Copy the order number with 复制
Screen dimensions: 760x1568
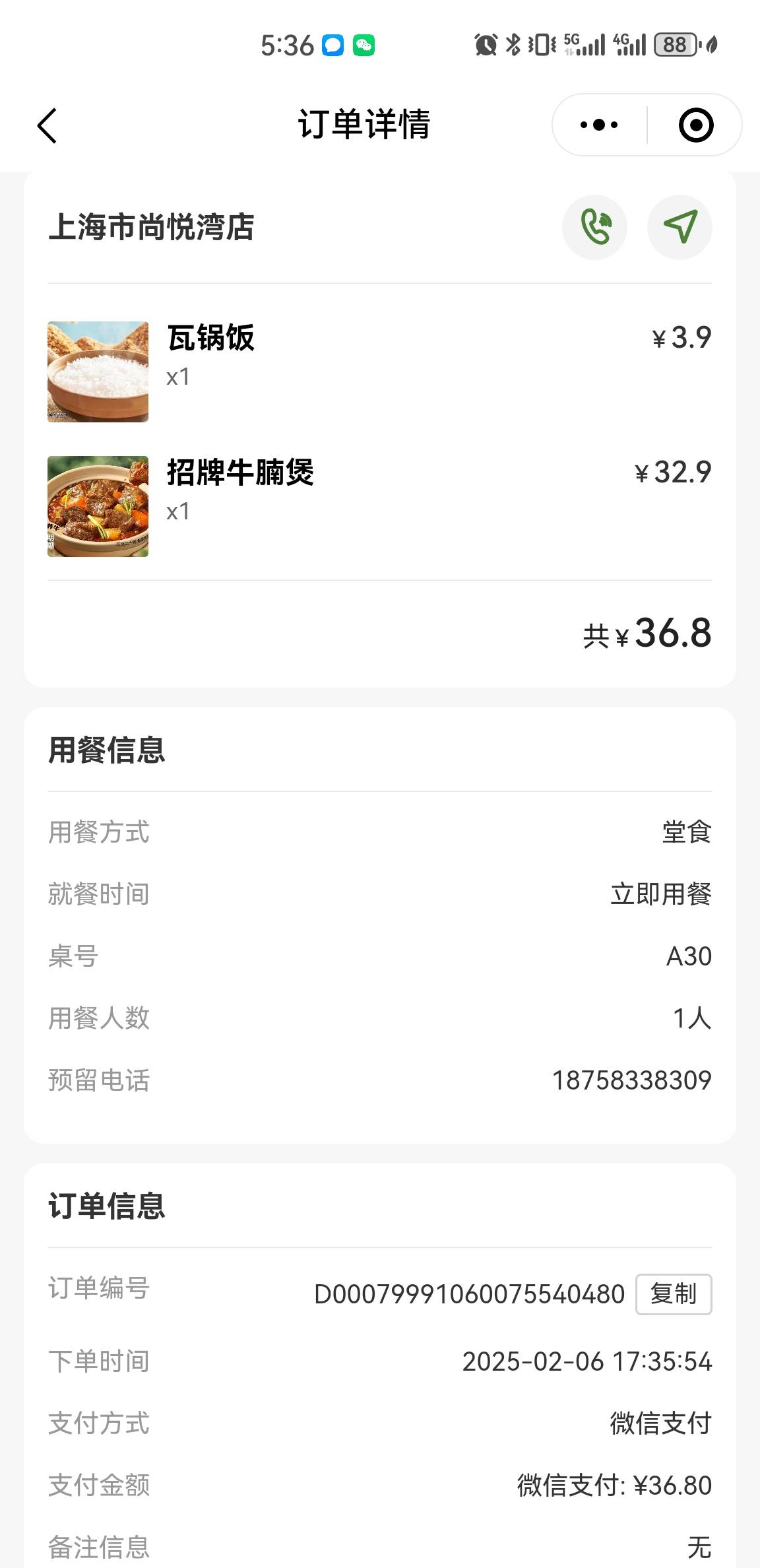[674, 1294]
